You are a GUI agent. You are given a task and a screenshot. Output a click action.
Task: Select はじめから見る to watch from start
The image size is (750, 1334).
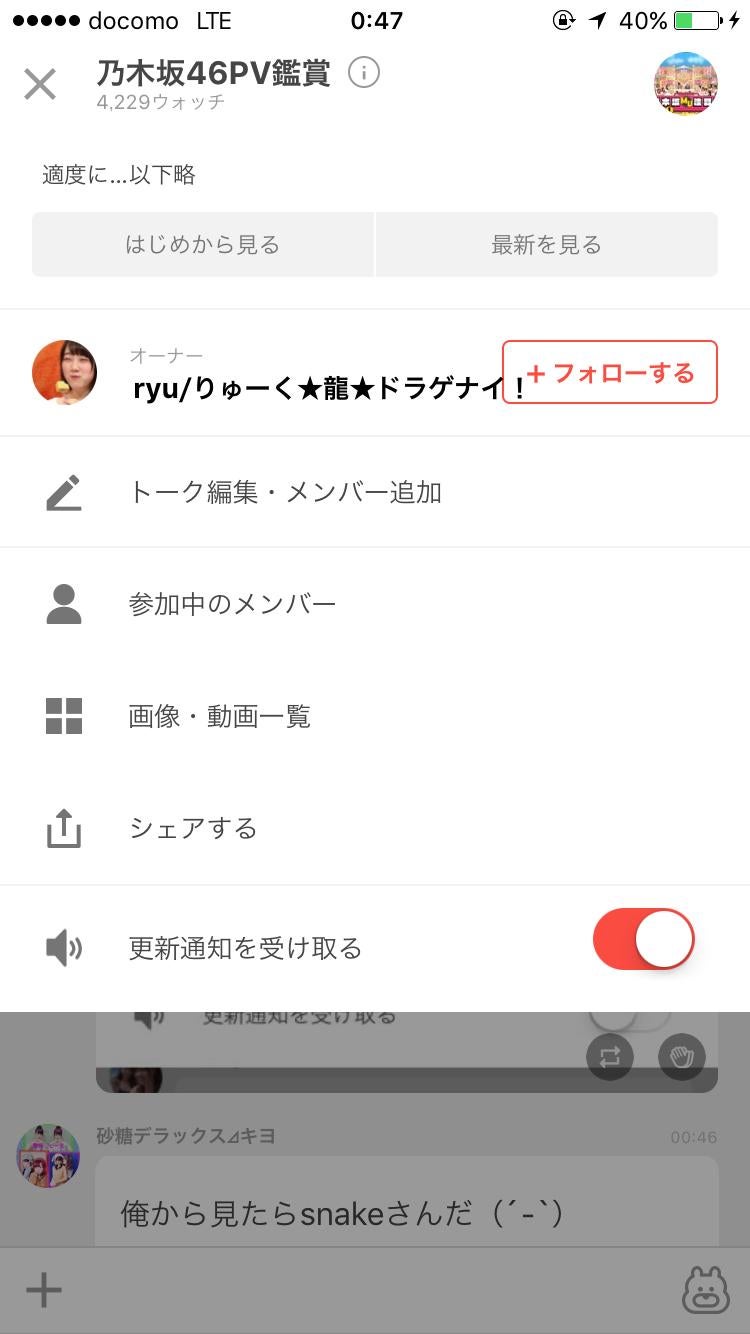point(203,244)
